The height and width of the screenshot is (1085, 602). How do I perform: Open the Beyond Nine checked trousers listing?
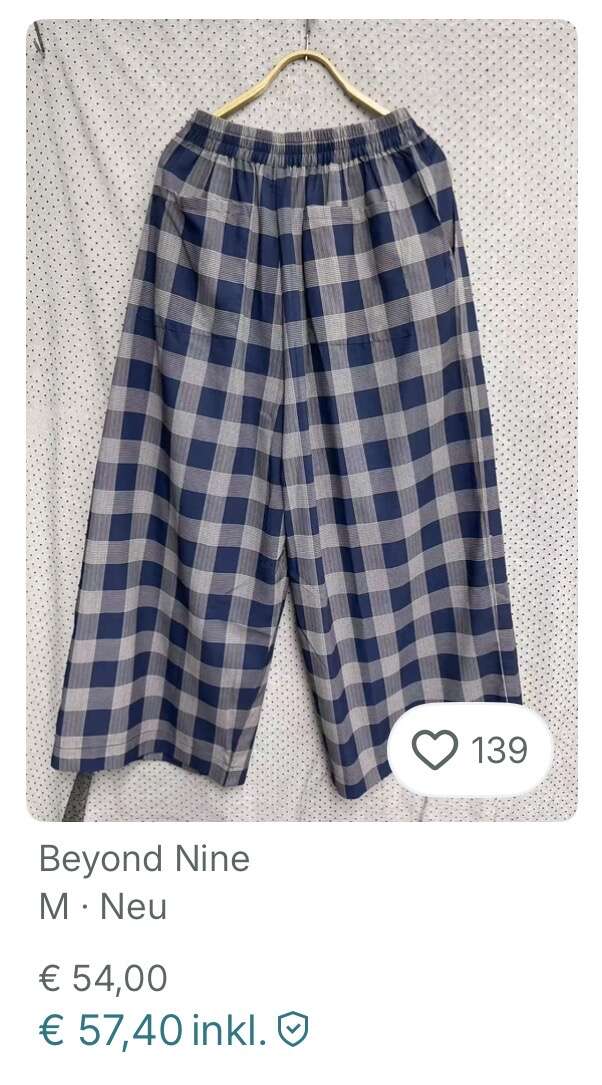click(x=301, y=420)
